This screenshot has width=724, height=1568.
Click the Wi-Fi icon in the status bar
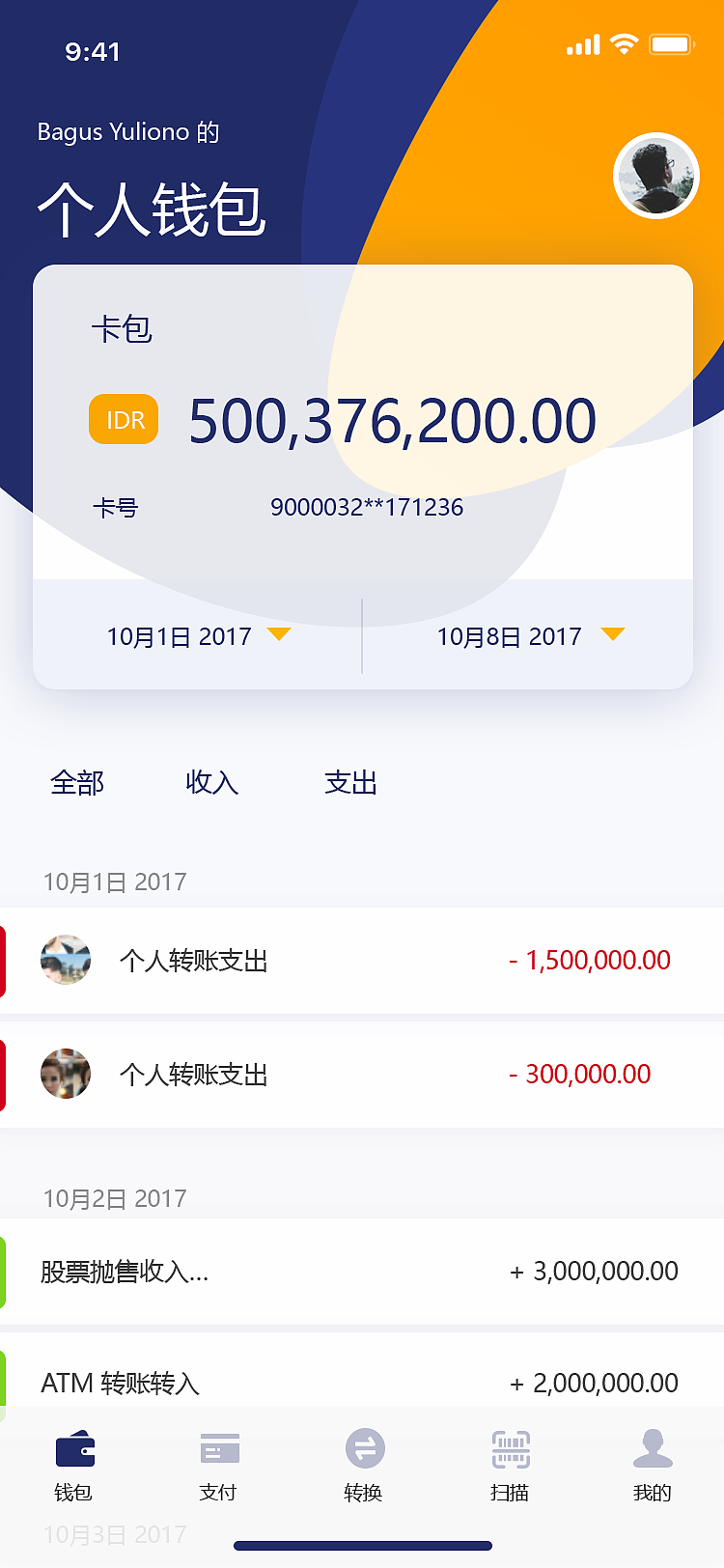point(624,43)
